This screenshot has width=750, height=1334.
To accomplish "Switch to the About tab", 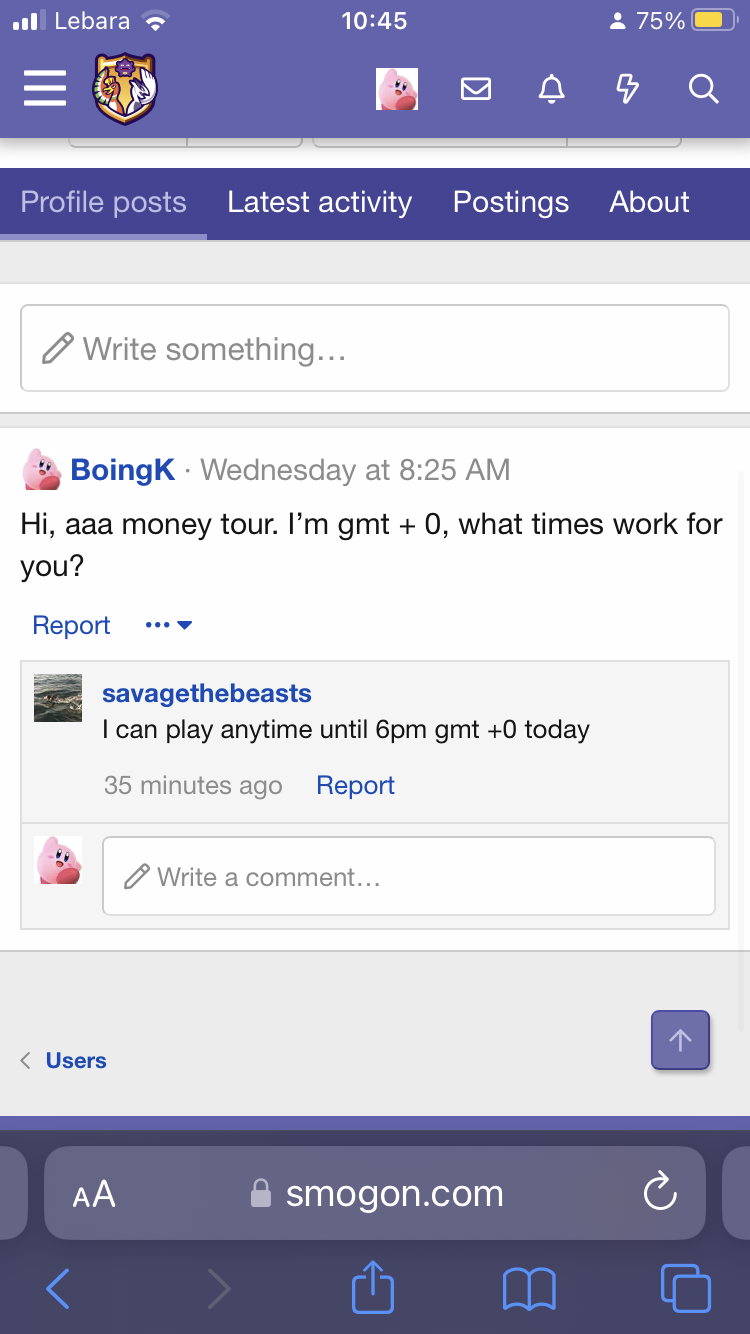I will click(649, 202).
